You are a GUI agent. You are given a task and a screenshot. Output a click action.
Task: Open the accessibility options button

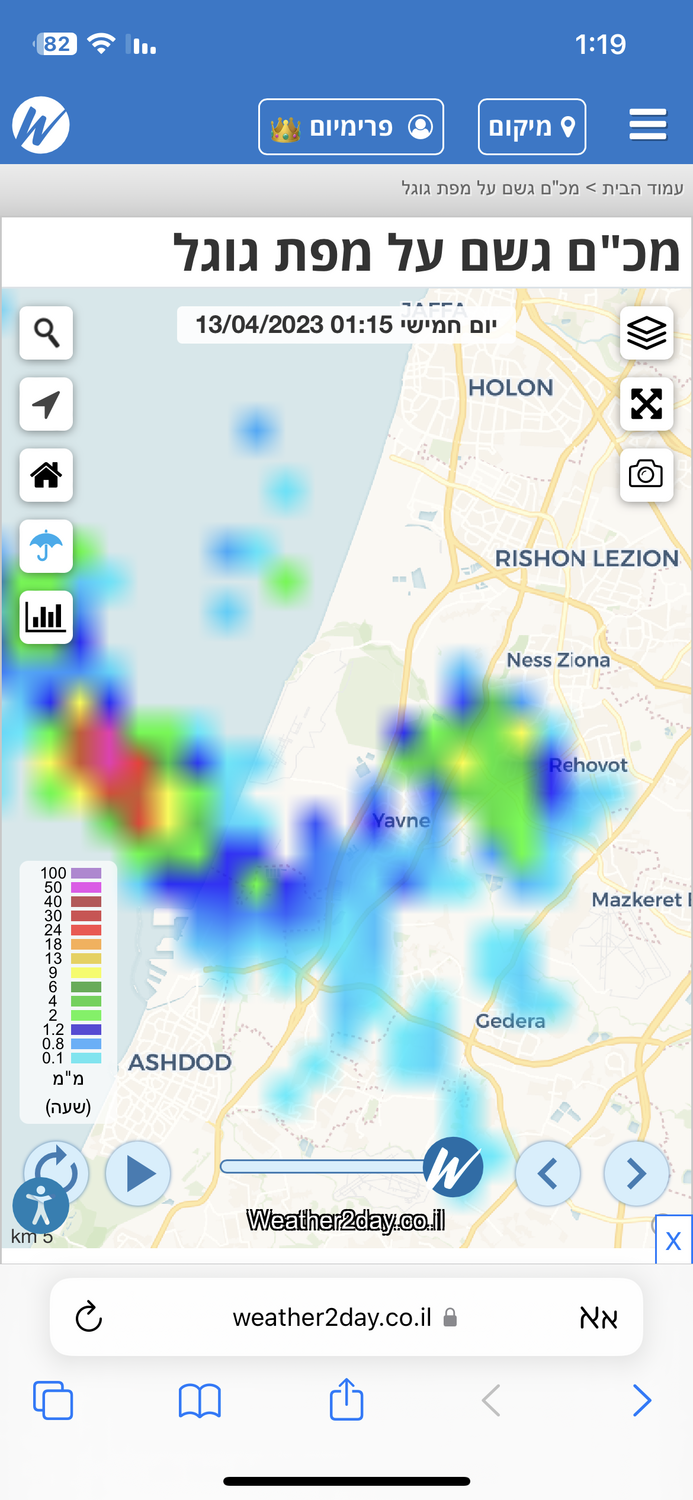[x=40, y=1206]
